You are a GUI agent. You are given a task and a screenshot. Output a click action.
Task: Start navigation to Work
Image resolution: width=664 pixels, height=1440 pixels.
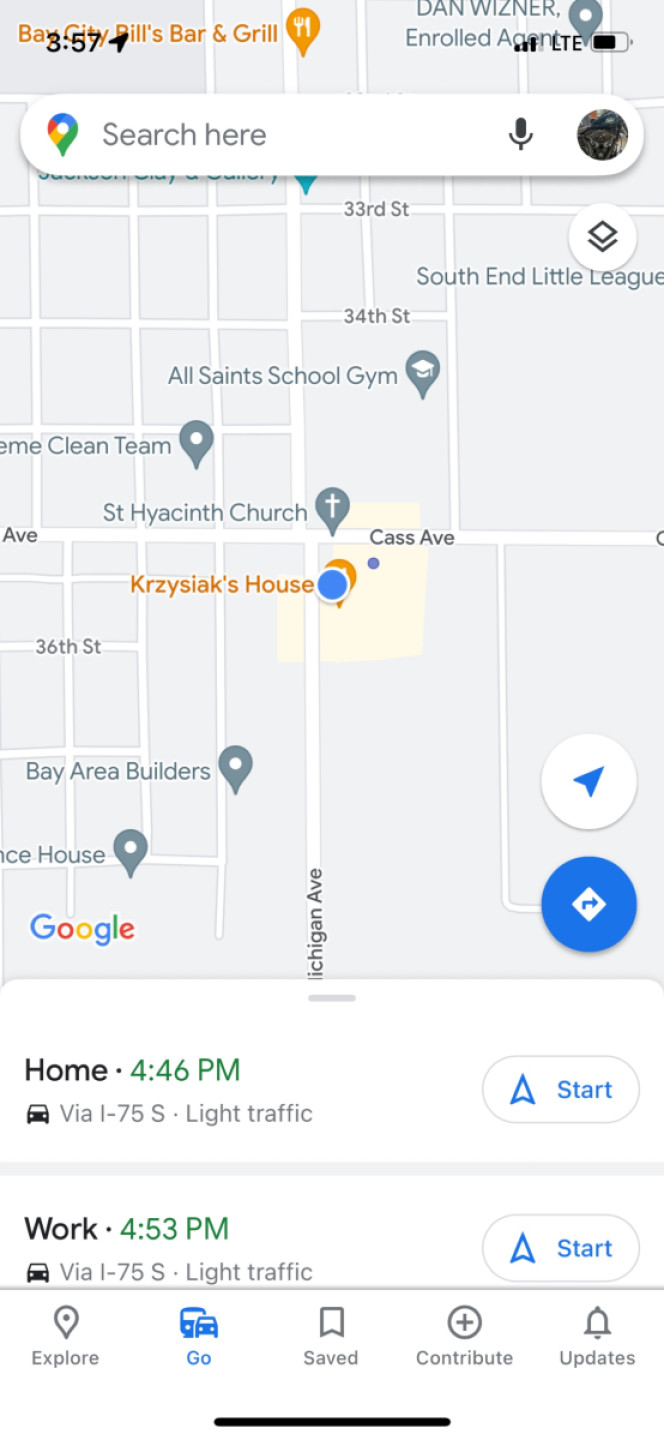pos(560,1248)
